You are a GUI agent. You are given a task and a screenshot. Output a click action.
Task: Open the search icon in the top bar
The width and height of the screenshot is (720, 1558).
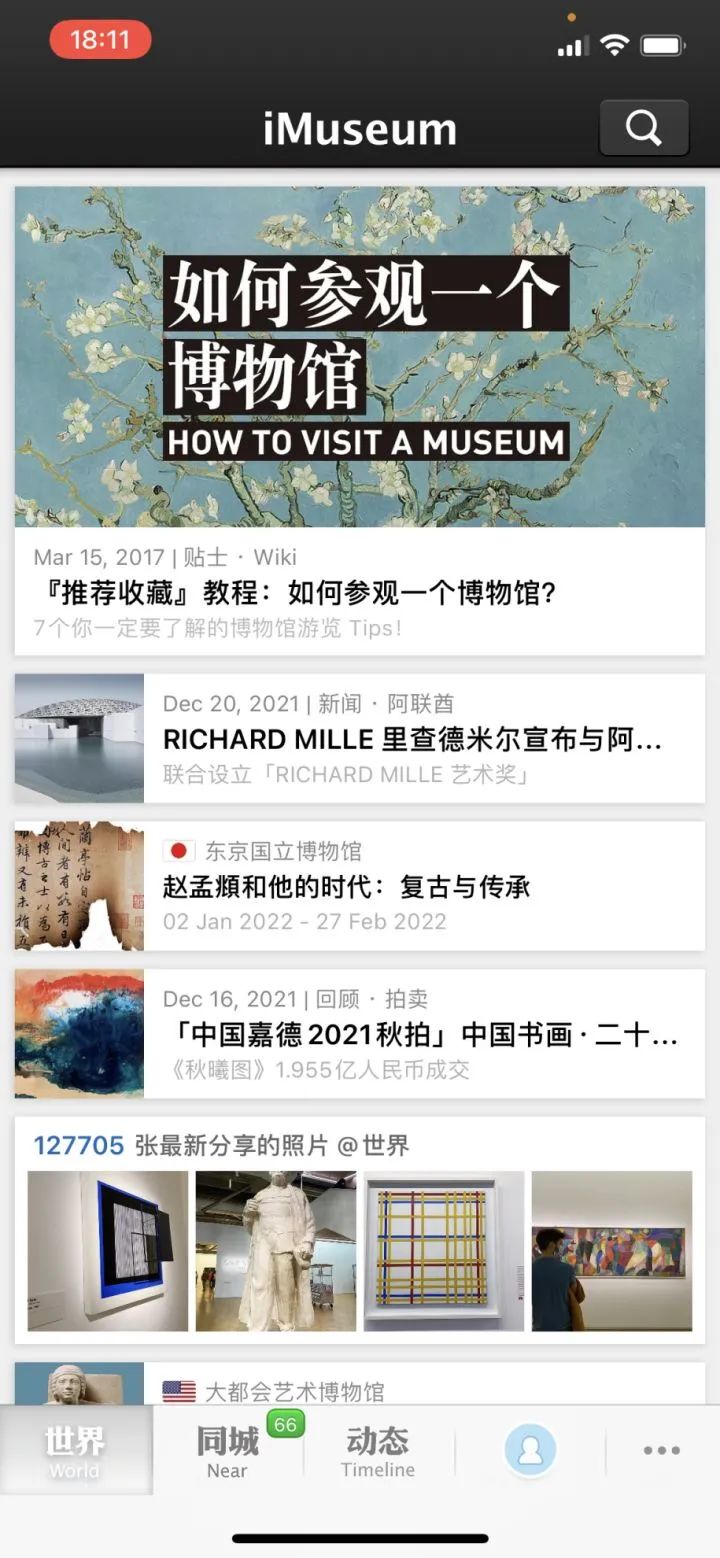(x=643, y=127)
